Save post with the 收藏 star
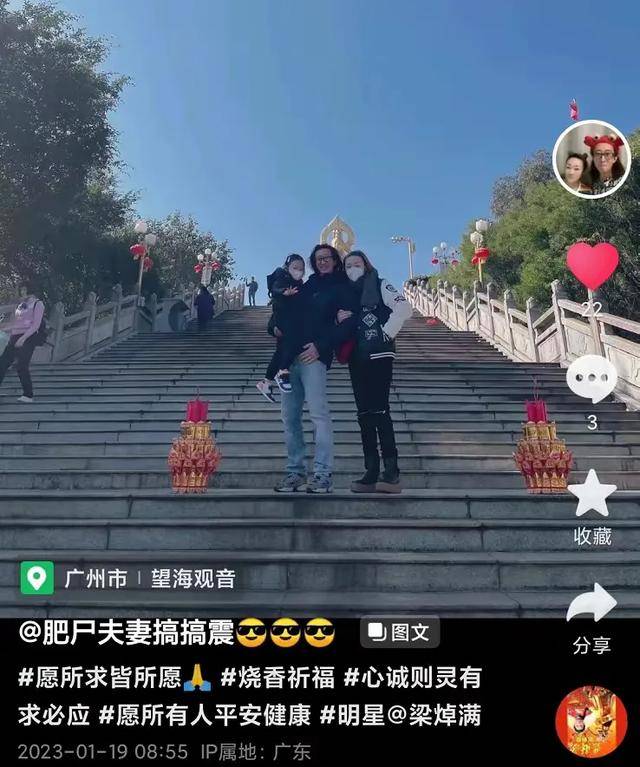This screenshot has width=640, height=767. pyautogui.click(x=592, y=494)
